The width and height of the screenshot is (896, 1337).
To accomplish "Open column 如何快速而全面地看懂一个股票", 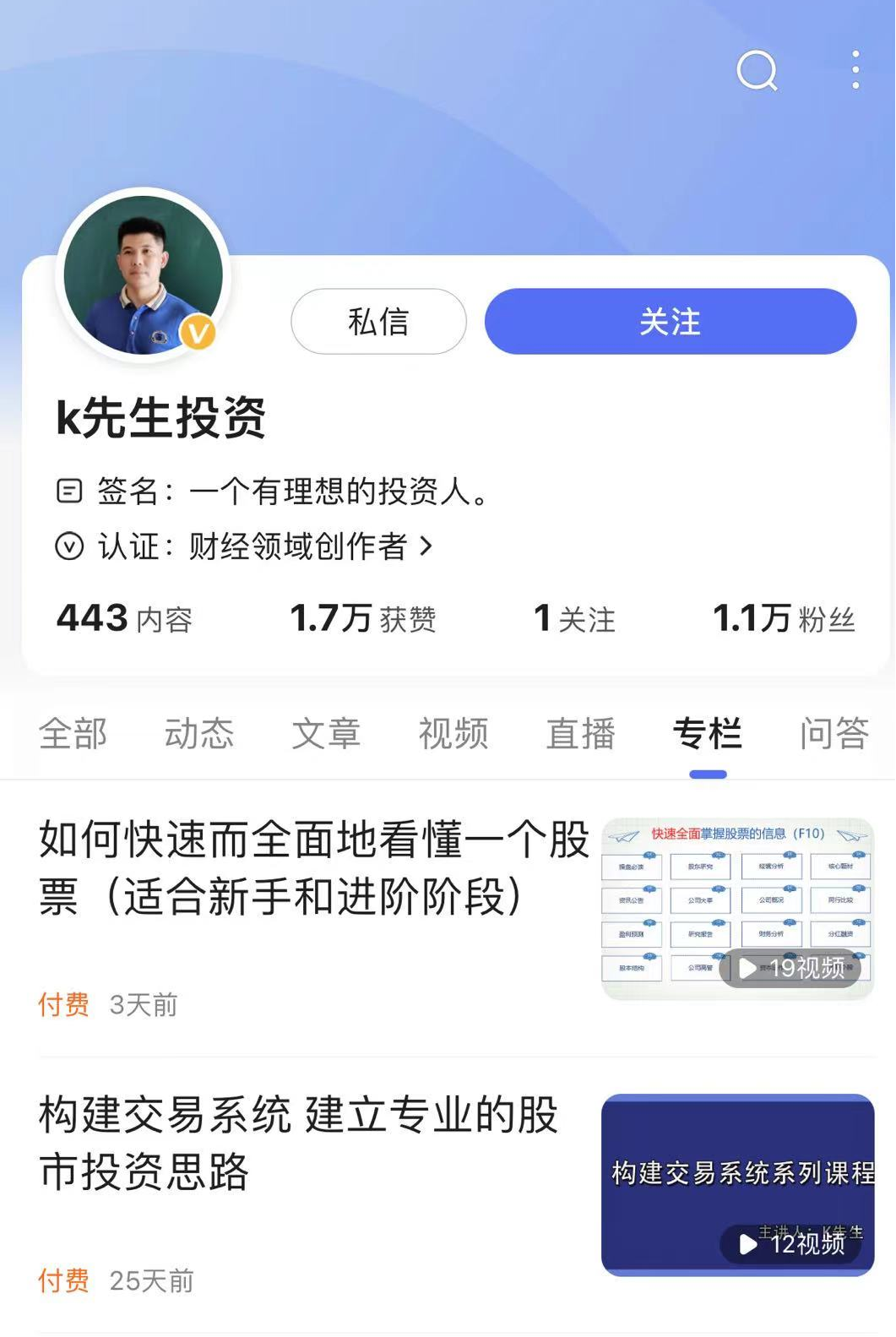I will [x=314, y=868].
